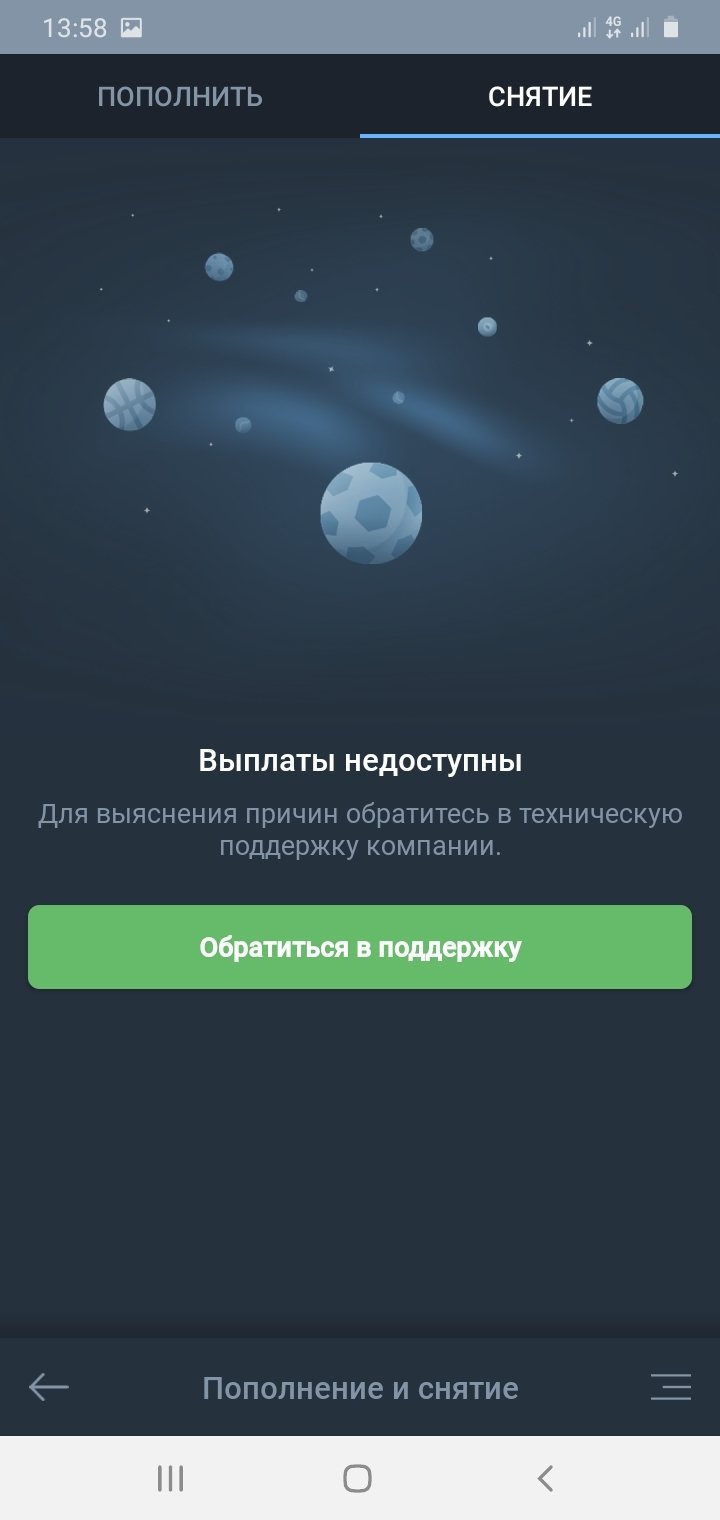The height and width of the screenshot is (1520, 720).
Task: Switch to the Пополнить tab
Action: (180, 97)
